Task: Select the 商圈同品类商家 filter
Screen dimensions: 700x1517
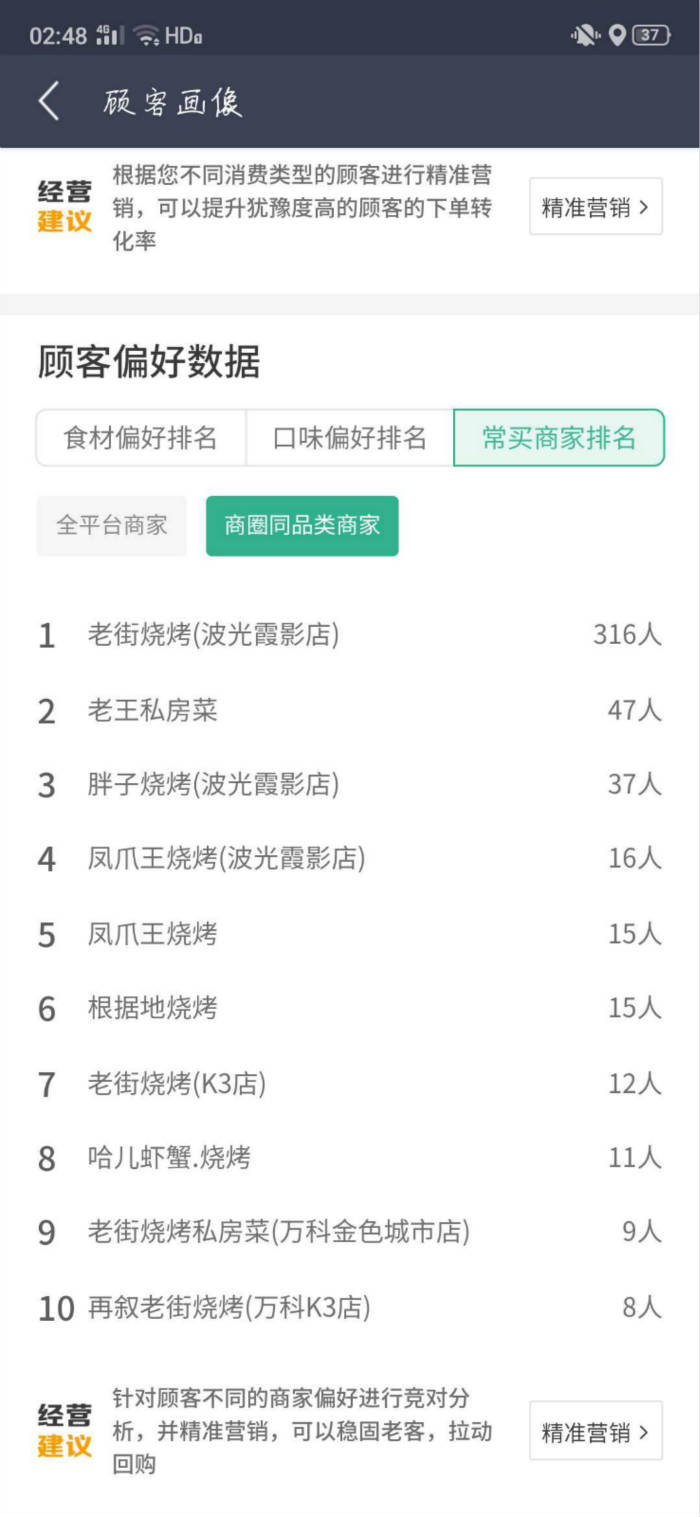Action: (x=302, y=526)
